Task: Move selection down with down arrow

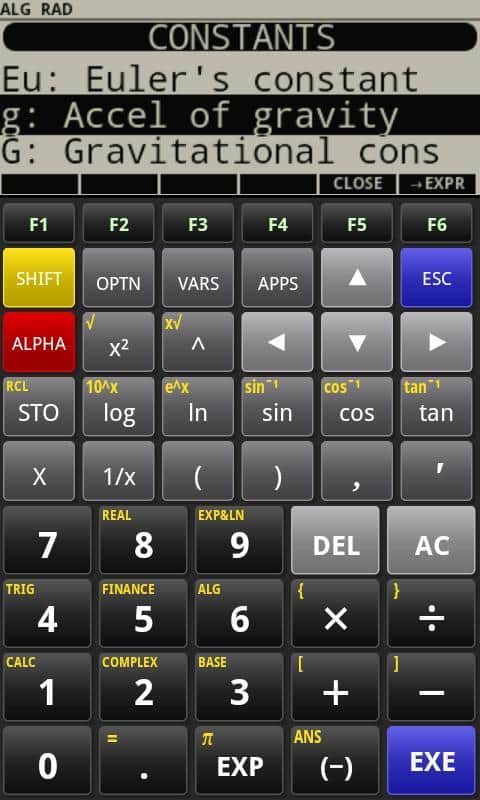Action: coord(357,342)
